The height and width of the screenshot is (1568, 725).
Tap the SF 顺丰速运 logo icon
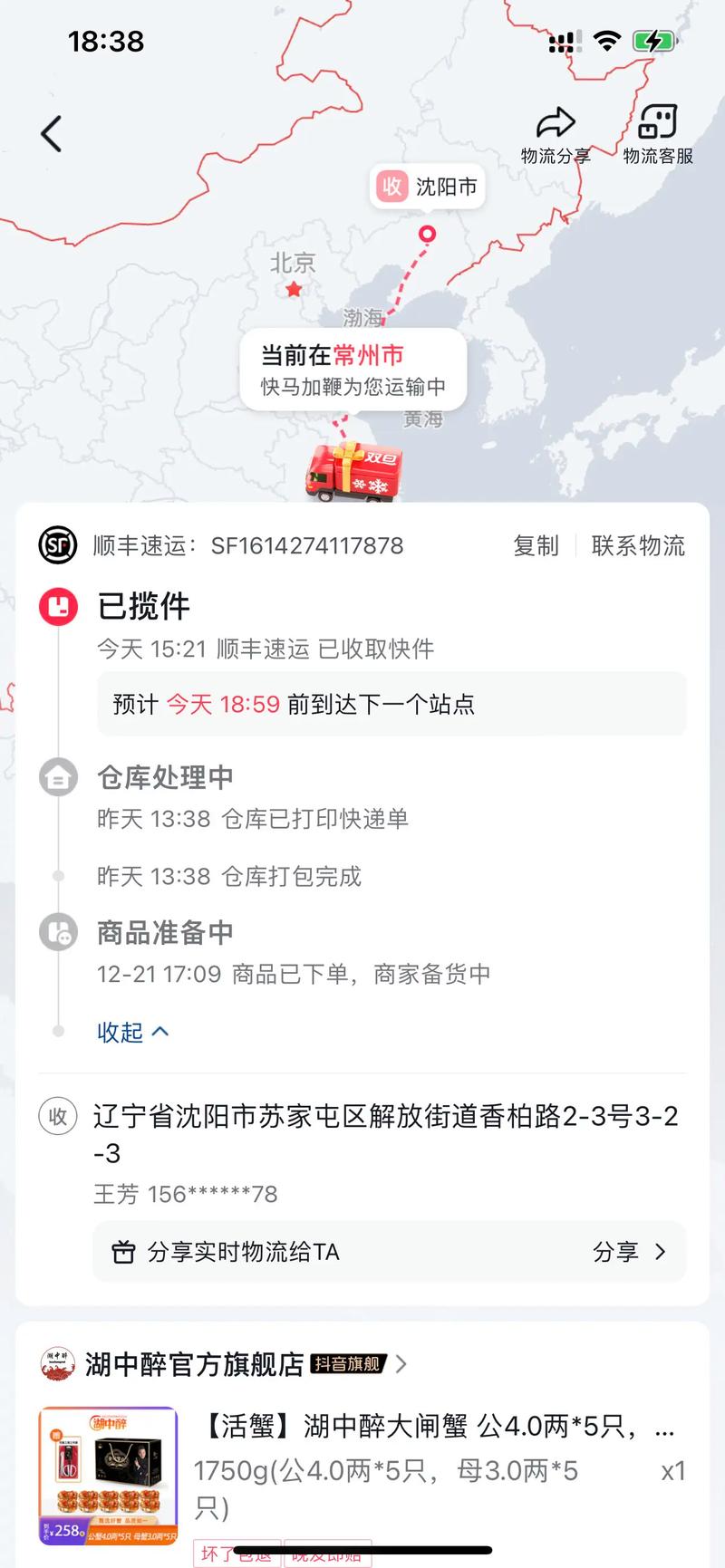[58, 545]
